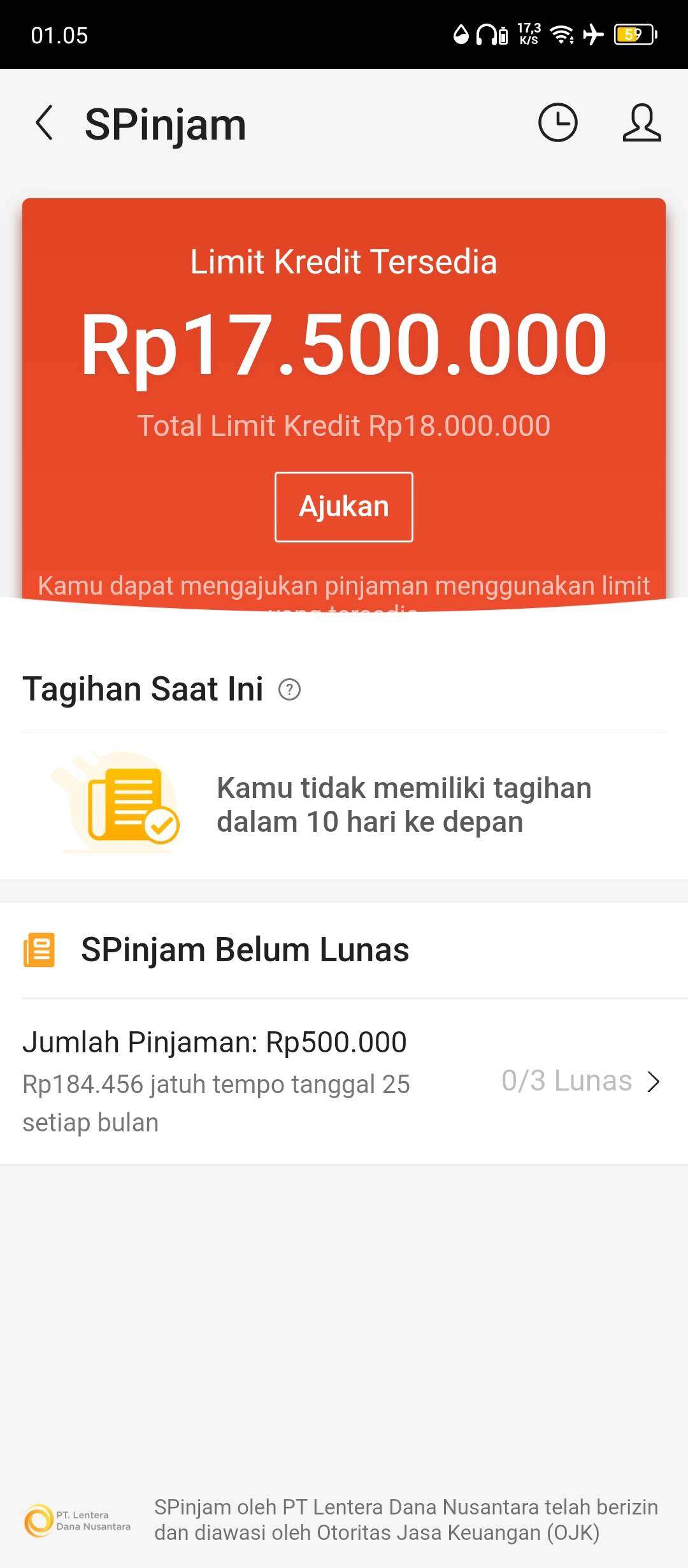
Task: Expand the Rp500.000 loan details chevron
Action: pyautogui.click(x=655, y=1082)
